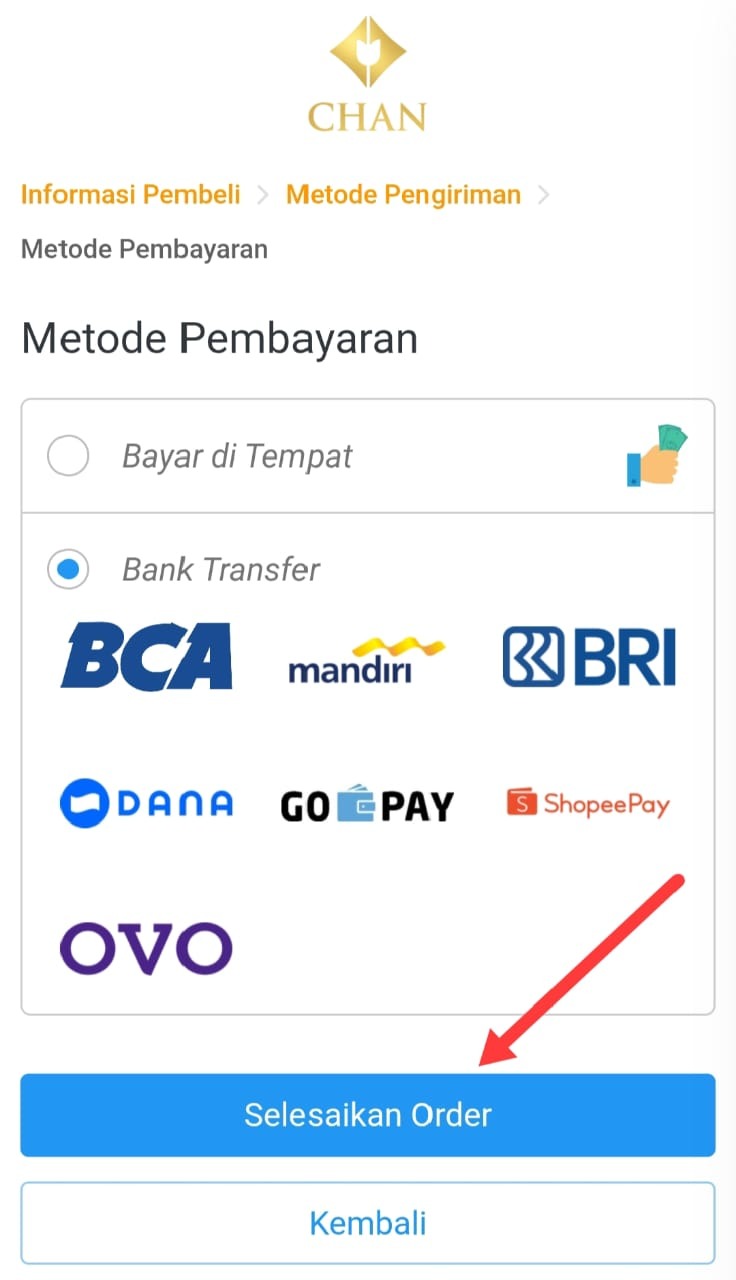Viewport: 736px width, 1280px height.
Task: Select the Bayar di Tempat payment option
Action: click(68, 457)
